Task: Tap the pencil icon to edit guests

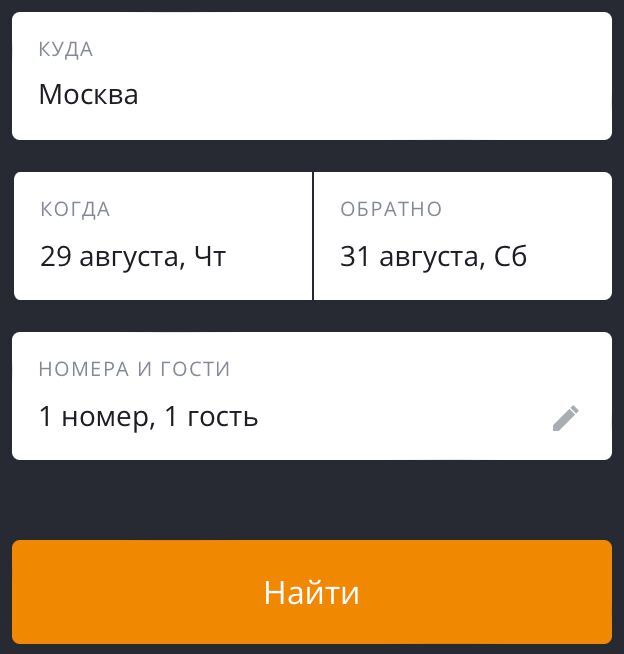Action: [566, 417]
